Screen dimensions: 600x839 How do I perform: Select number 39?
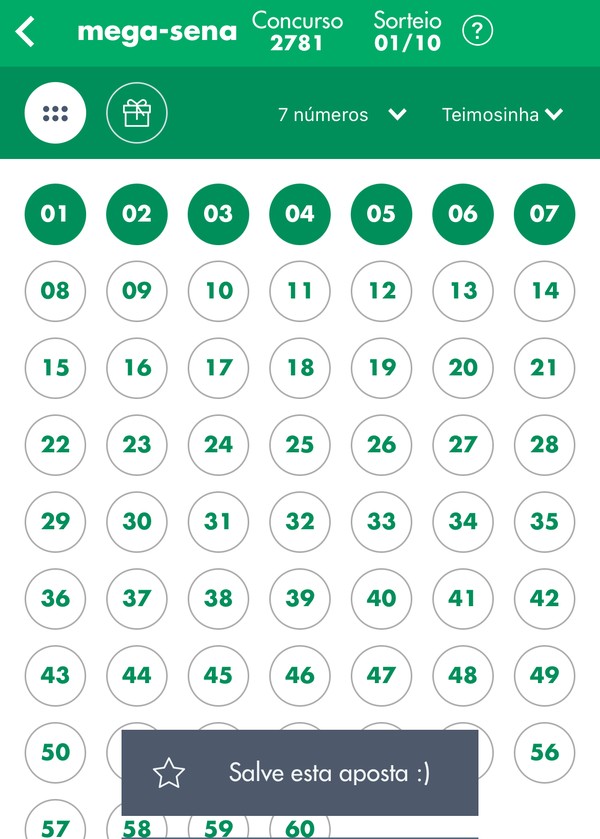(300, 599)
